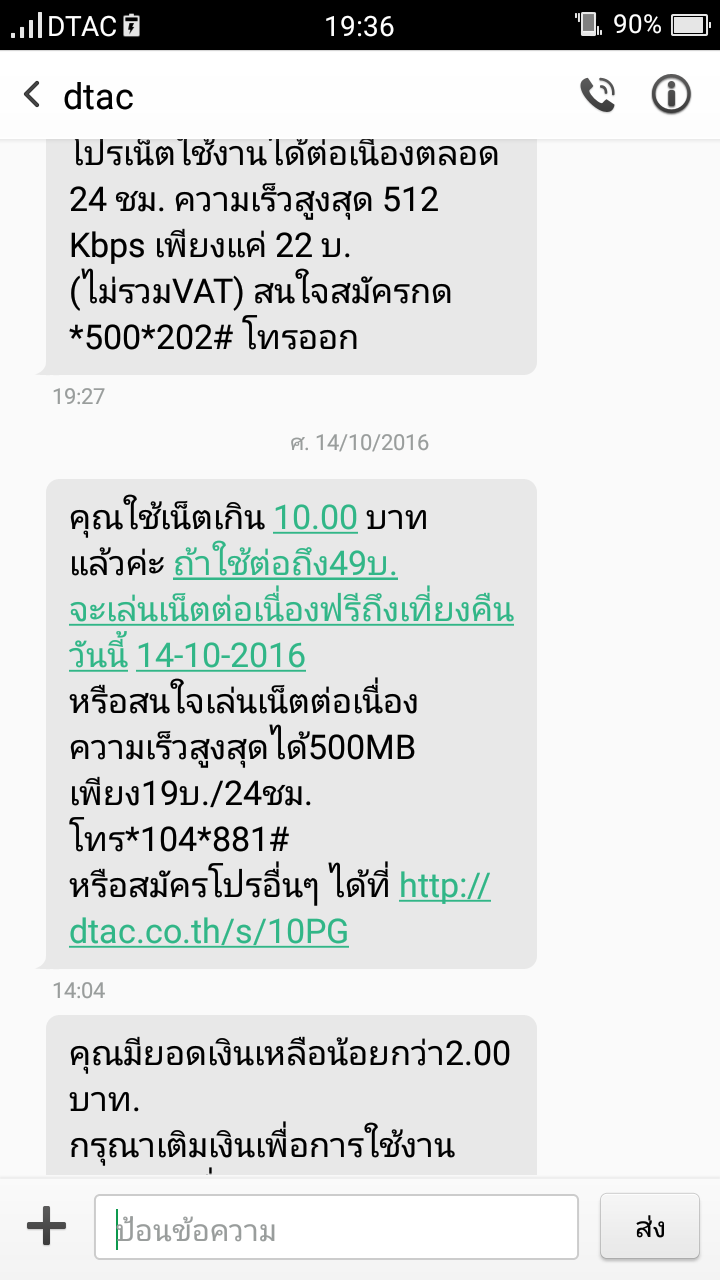Tap the ส่ง send button

[650, 1226]
